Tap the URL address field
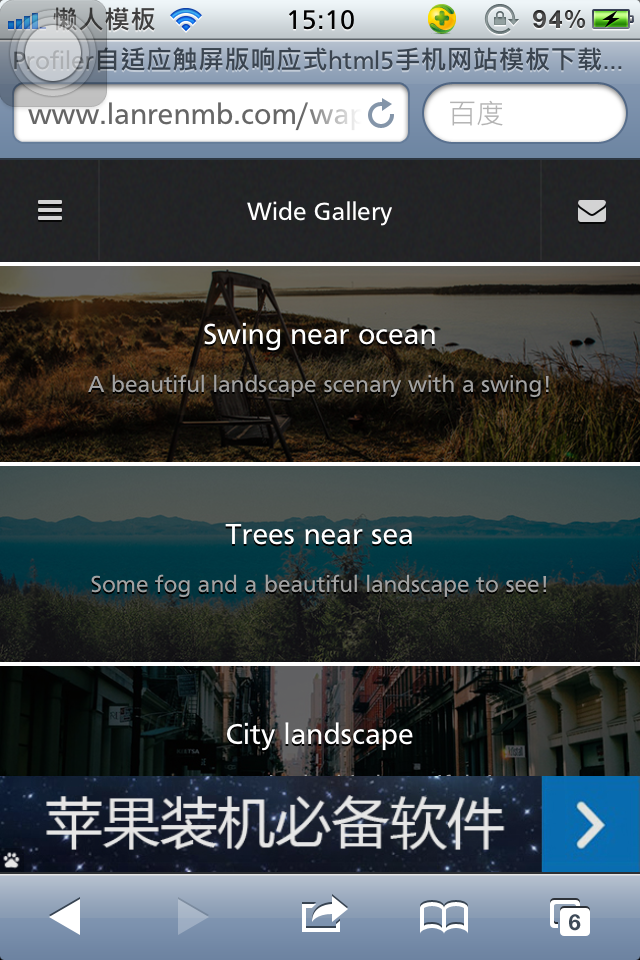 pos(190,114)
